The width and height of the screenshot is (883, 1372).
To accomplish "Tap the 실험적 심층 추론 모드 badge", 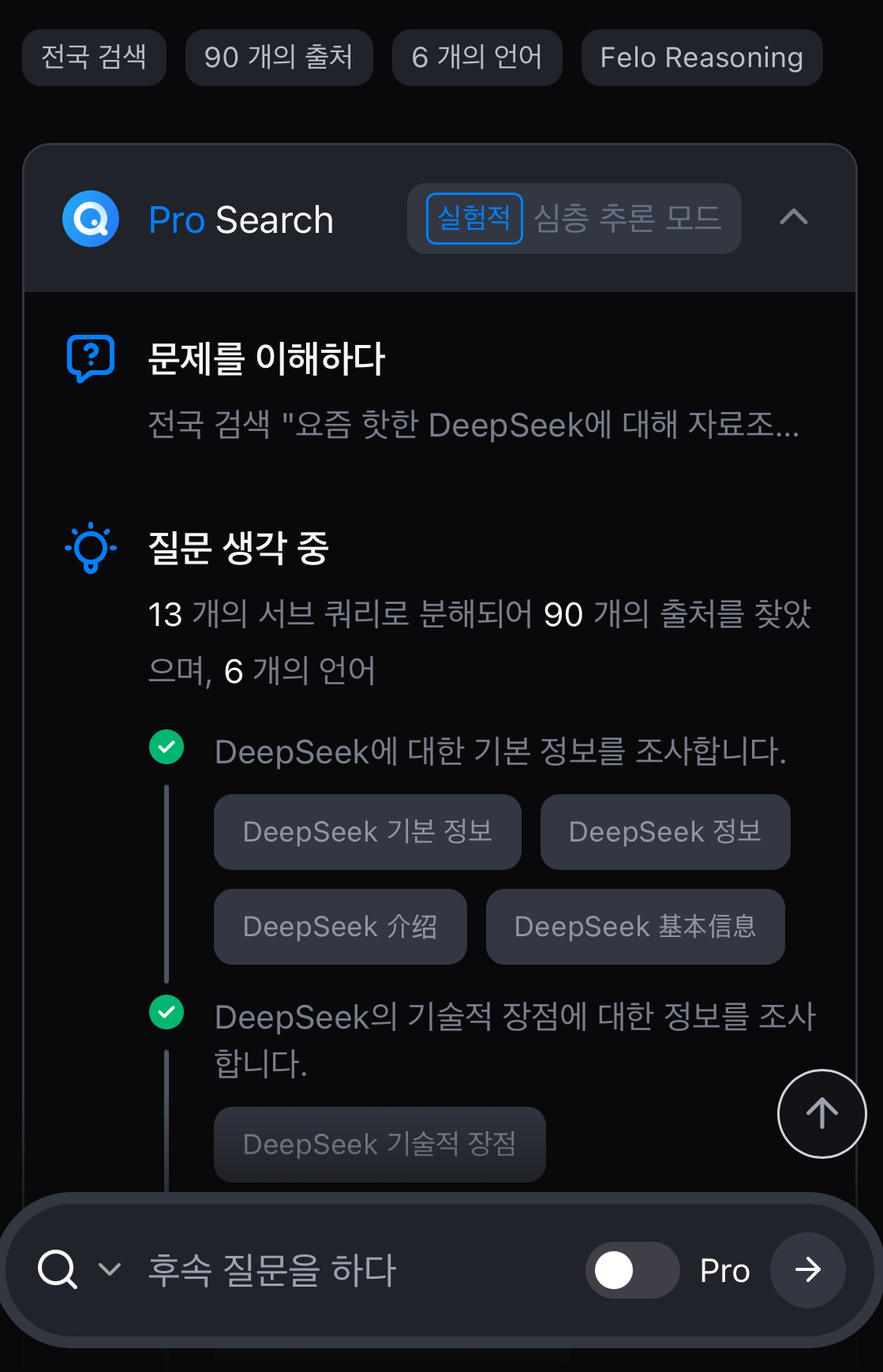I will coord(574,219).
